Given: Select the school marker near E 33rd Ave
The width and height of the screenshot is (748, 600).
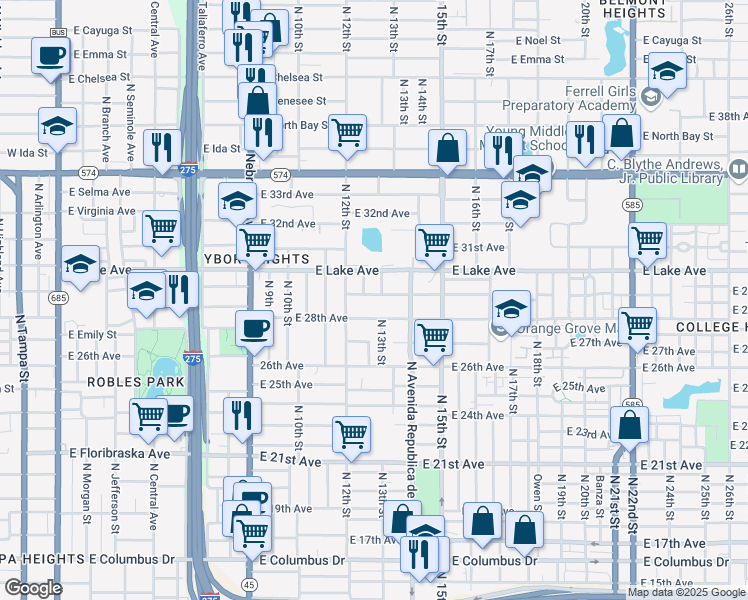Looking at the screenshot, I should 237,200.
